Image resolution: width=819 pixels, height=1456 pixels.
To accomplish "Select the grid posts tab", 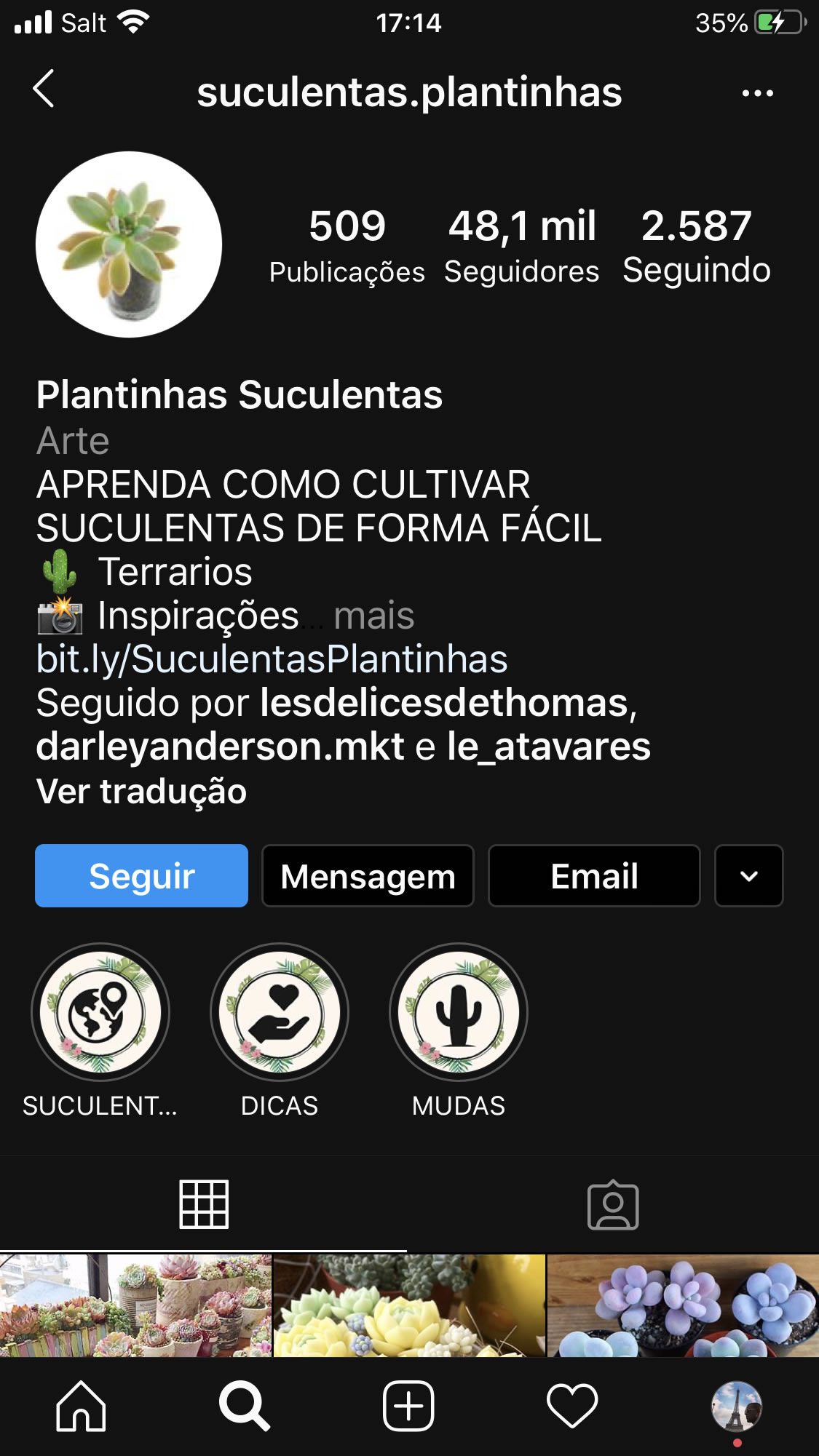I will (204, 1205).
